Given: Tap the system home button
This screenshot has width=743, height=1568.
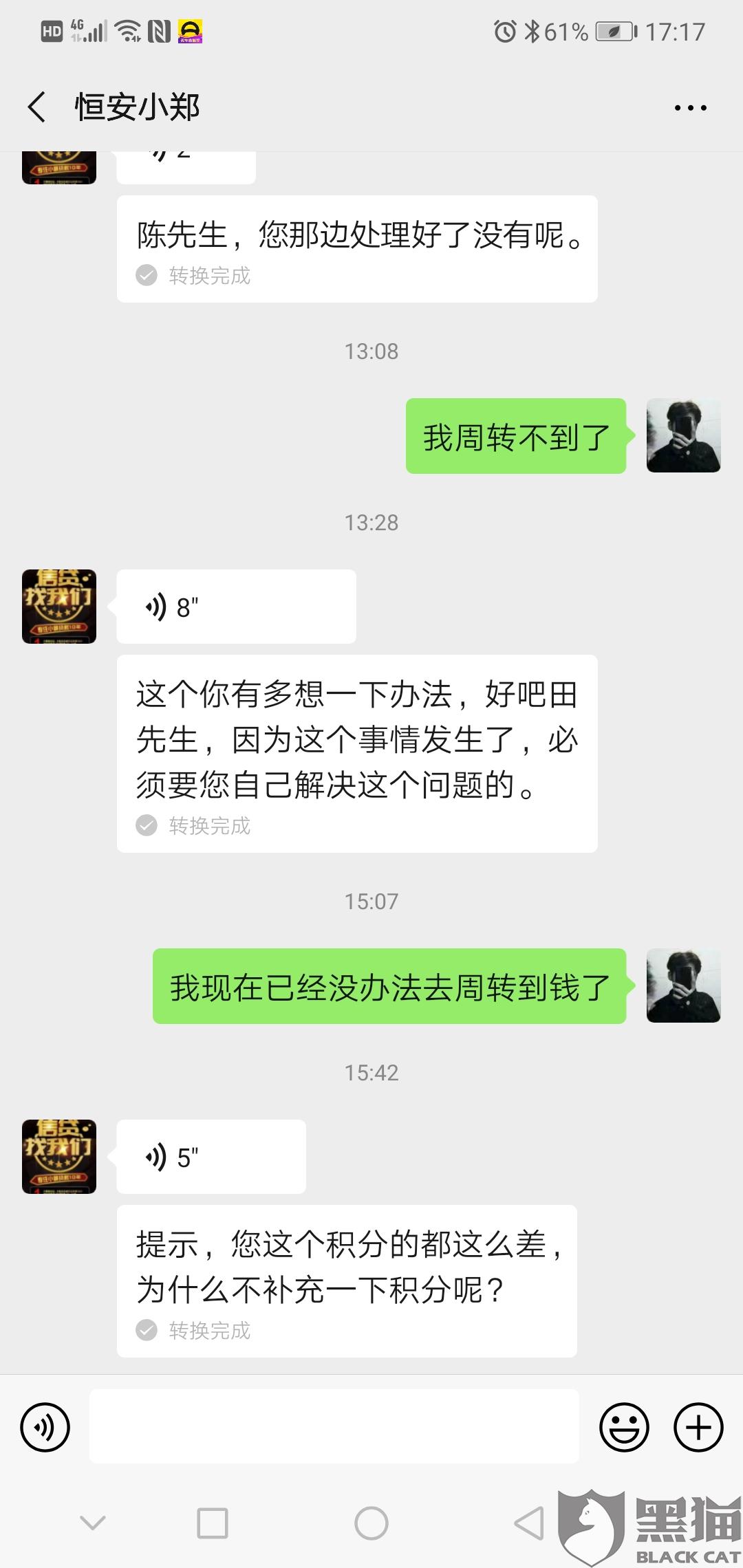Looking at the screenshot, I should point(371,1523).
